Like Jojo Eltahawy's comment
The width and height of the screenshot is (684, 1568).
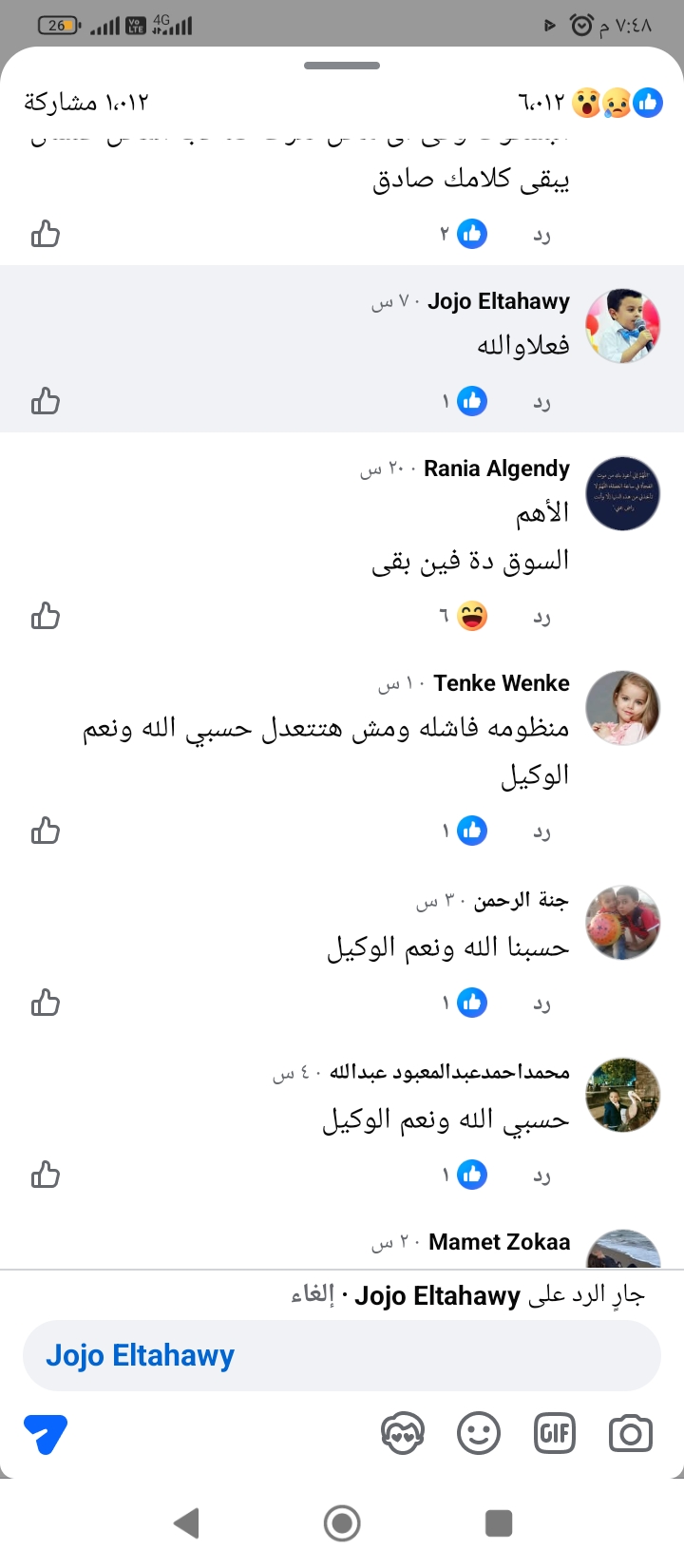coord(46,402)
